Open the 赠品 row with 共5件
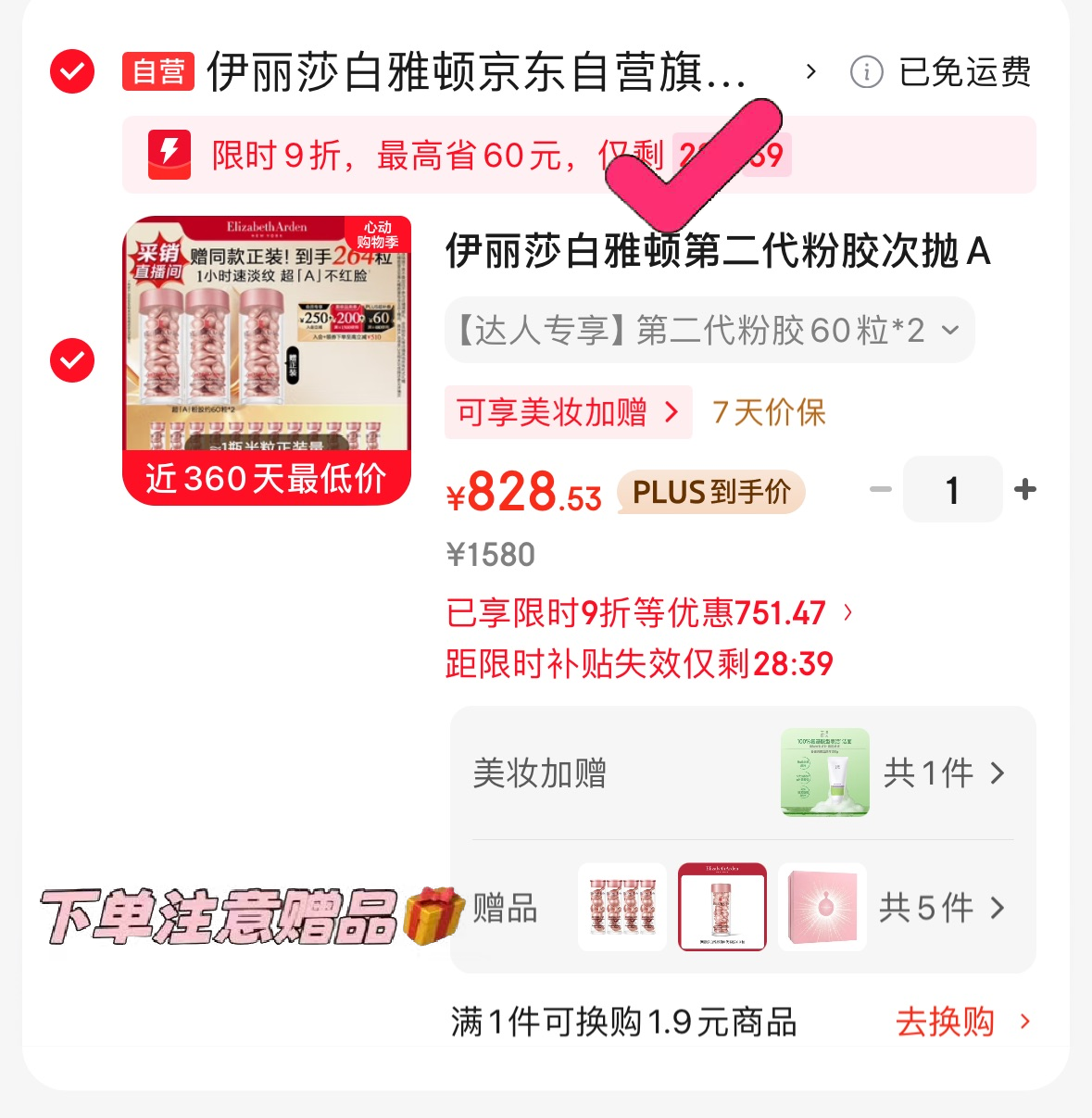Viewport: 1092px width, 1118px height. click(743, 907)
